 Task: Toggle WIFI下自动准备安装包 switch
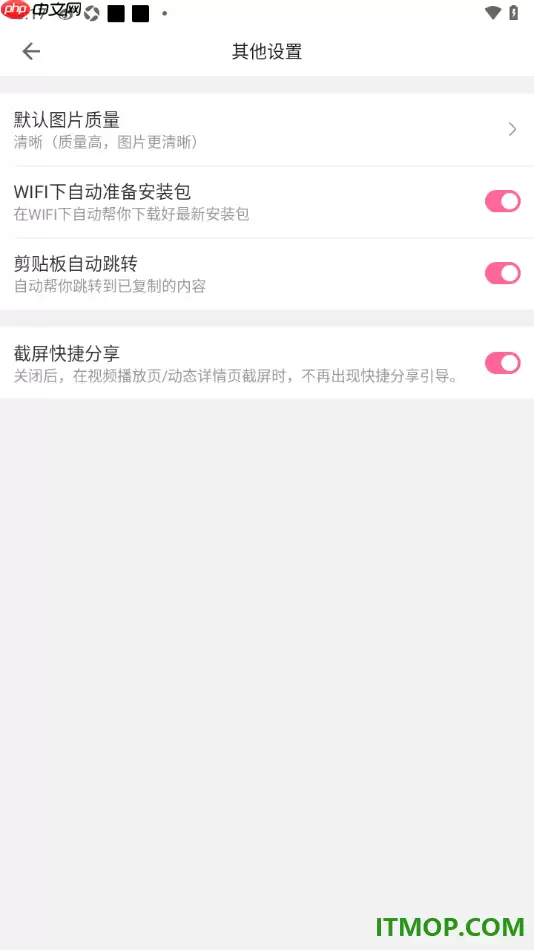(x=502, y=201)
